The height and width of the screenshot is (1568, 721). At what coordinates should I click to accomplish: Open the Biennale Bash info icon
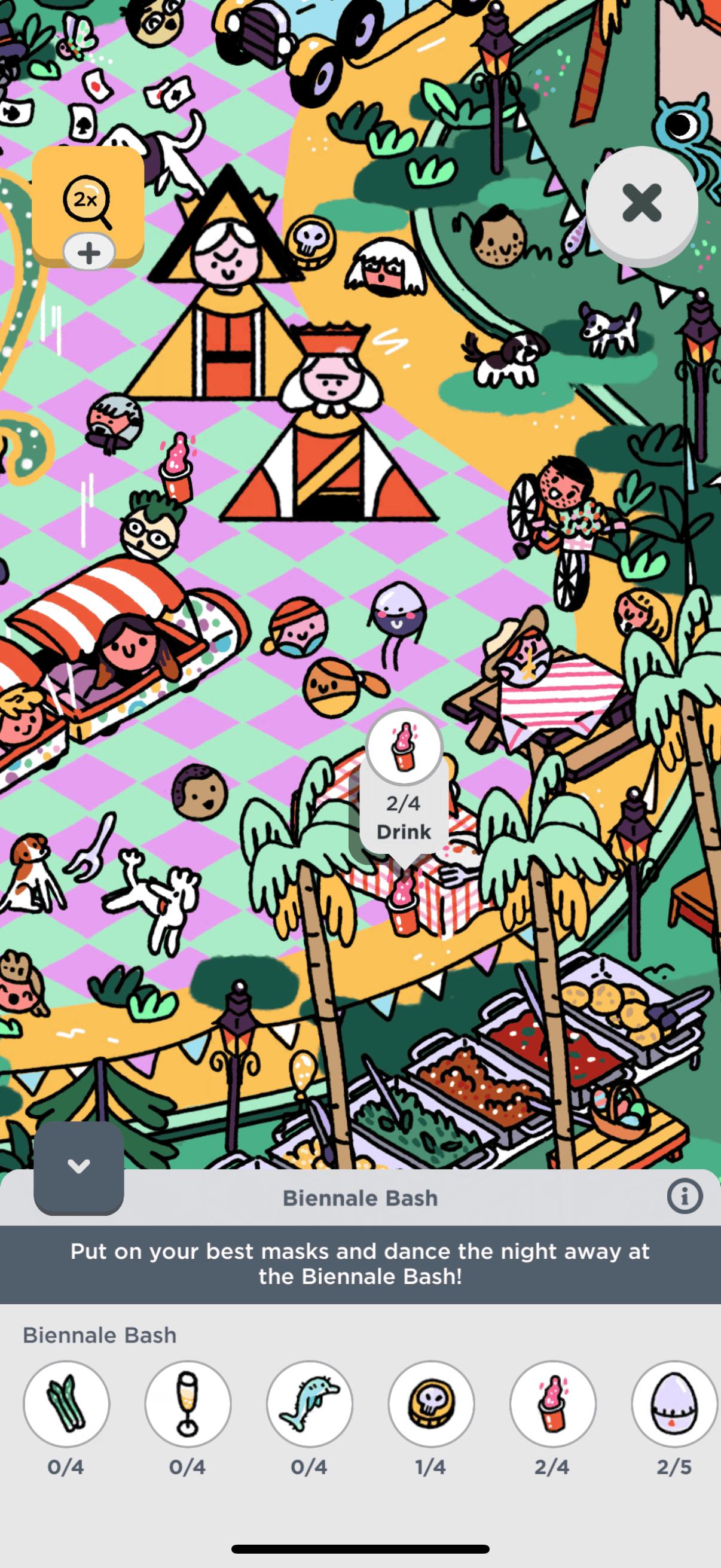point(685,1196)
